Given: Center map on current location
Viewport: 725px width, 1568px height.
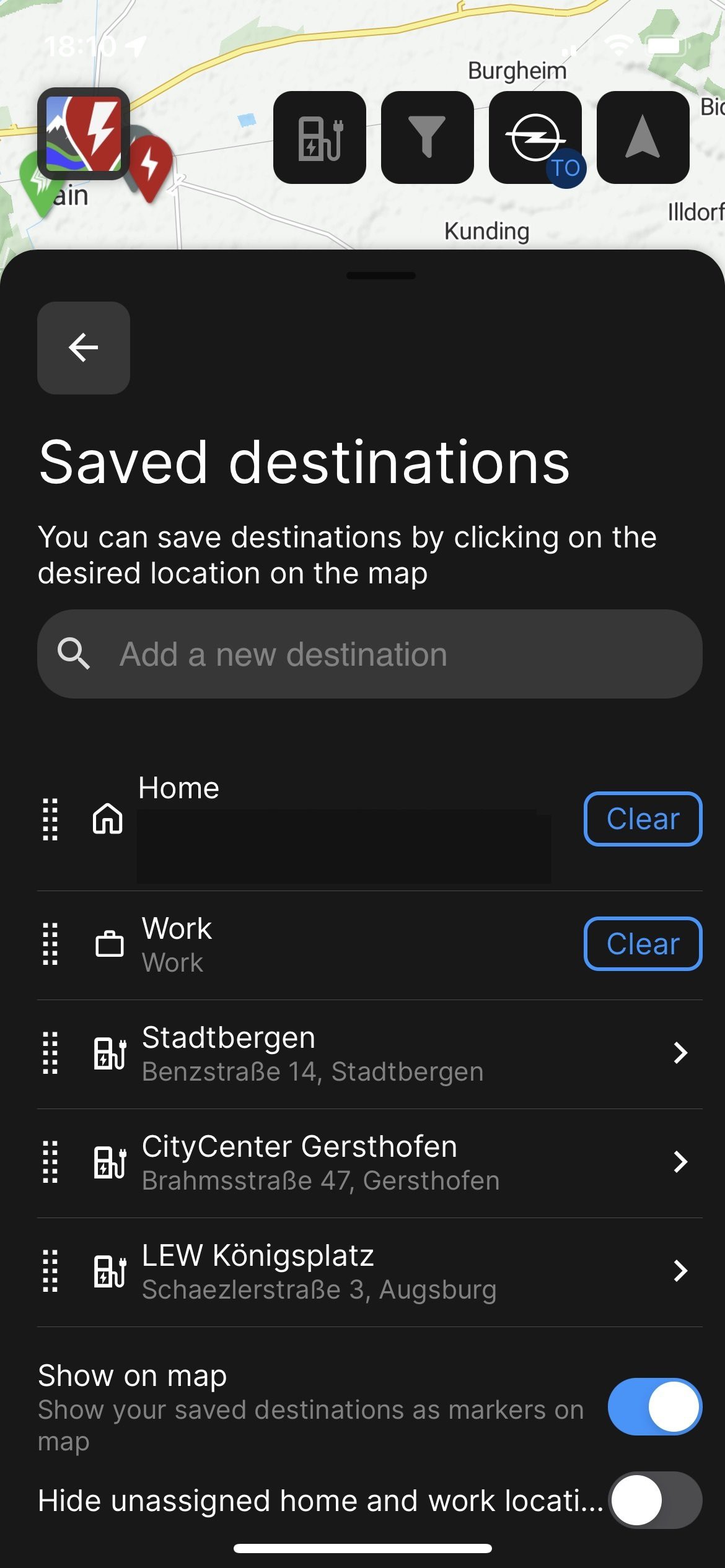Looking at the screenshot, I should coord(643,137).
